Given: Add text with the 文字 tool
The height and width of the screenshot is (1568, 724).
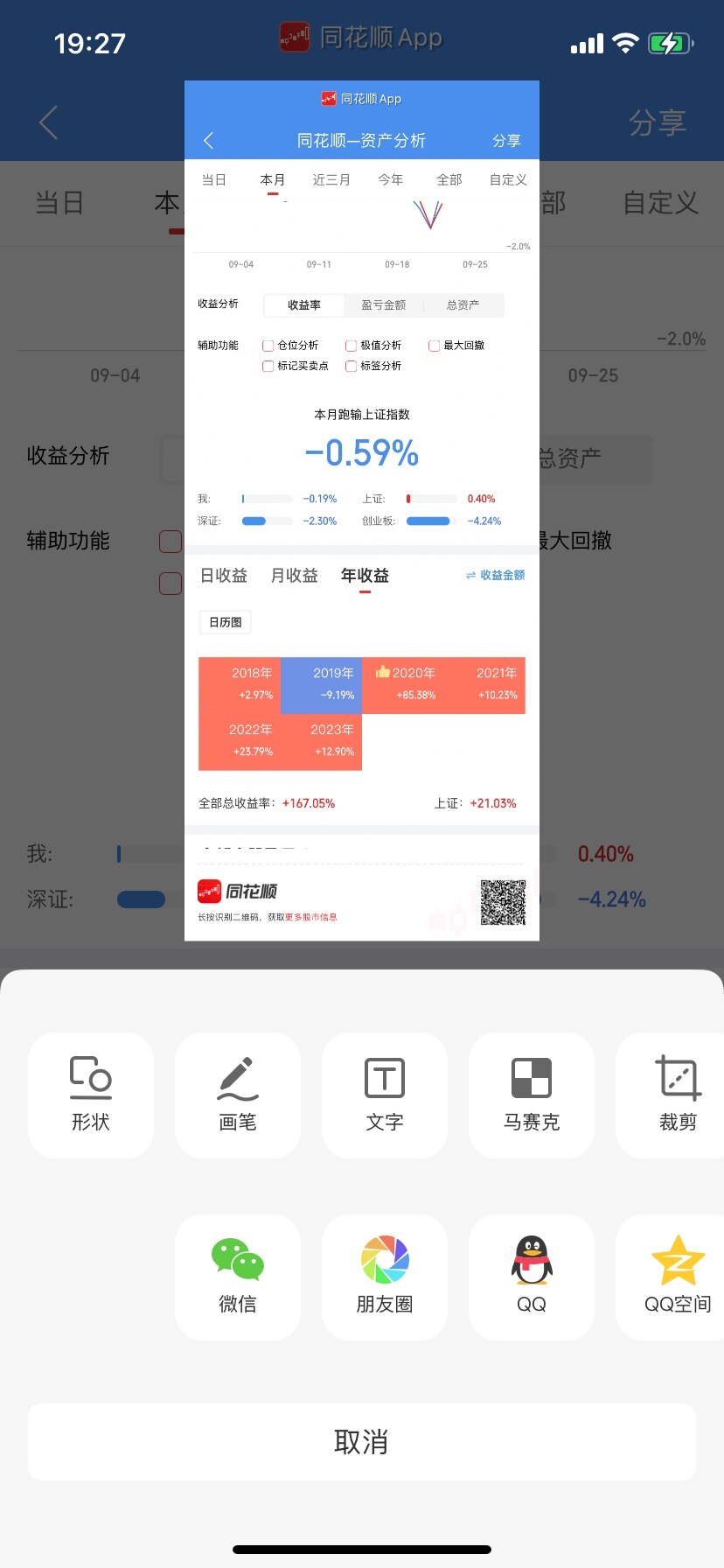Looking at the screenshot, I should click(x=385, y=1094).
